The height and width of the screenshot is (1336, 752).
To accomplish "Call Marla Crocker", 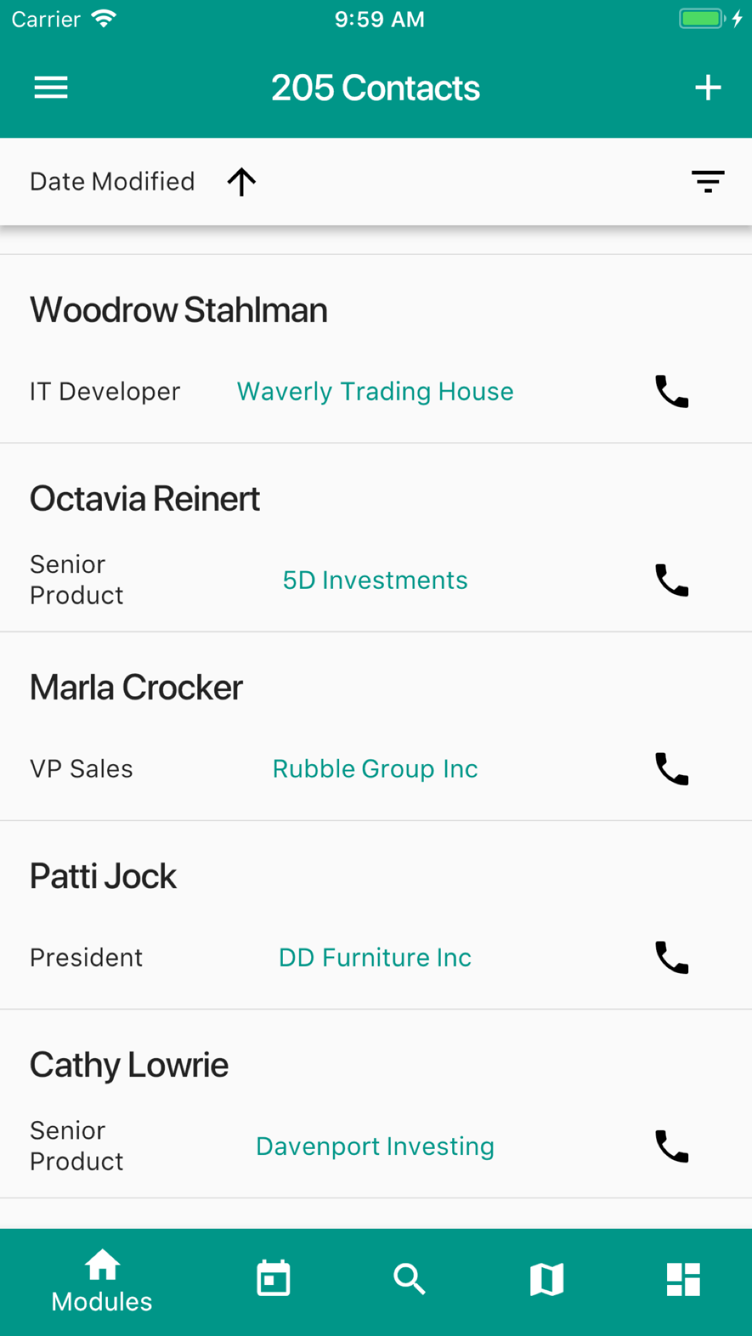I will point(672,769).
